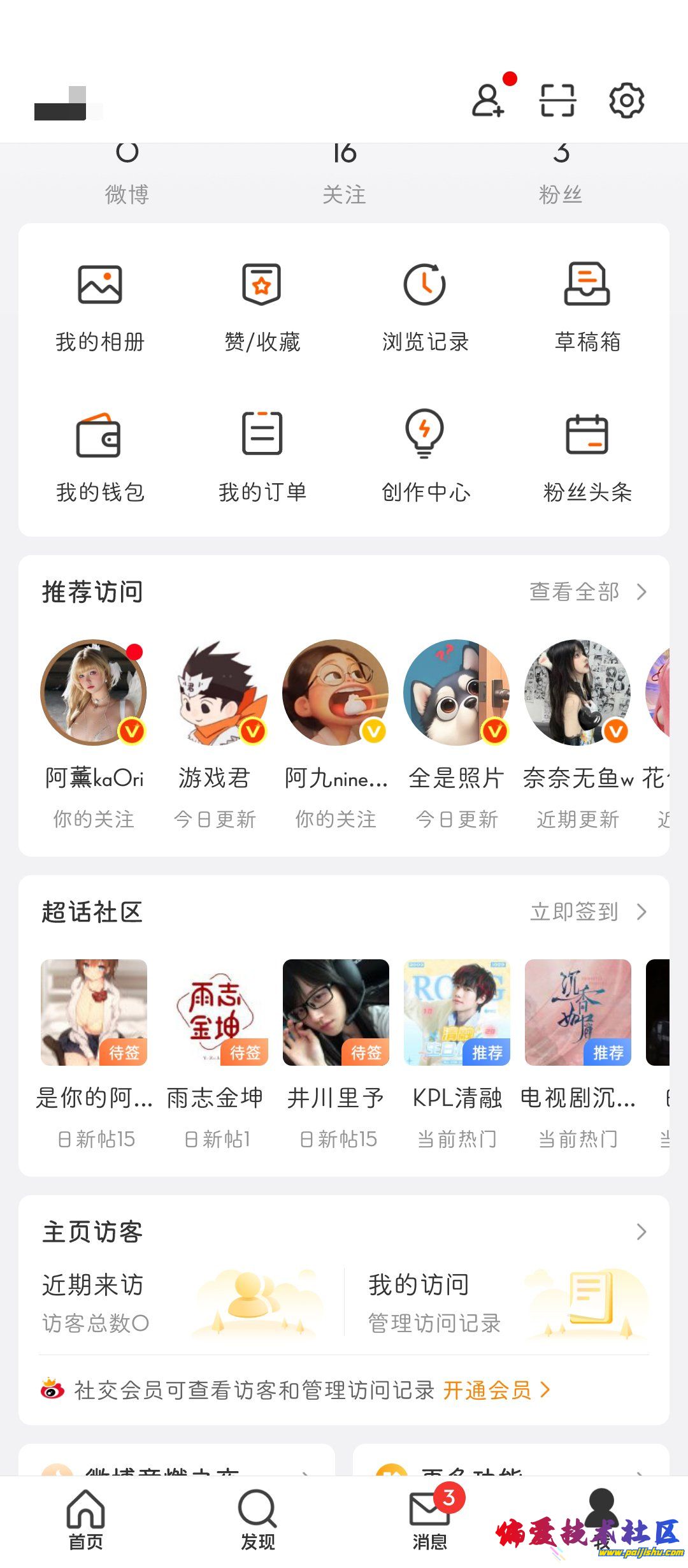View 浏览记录 browsing history
The width and height of the screenshot is (688, 1568).
(425, 306)
